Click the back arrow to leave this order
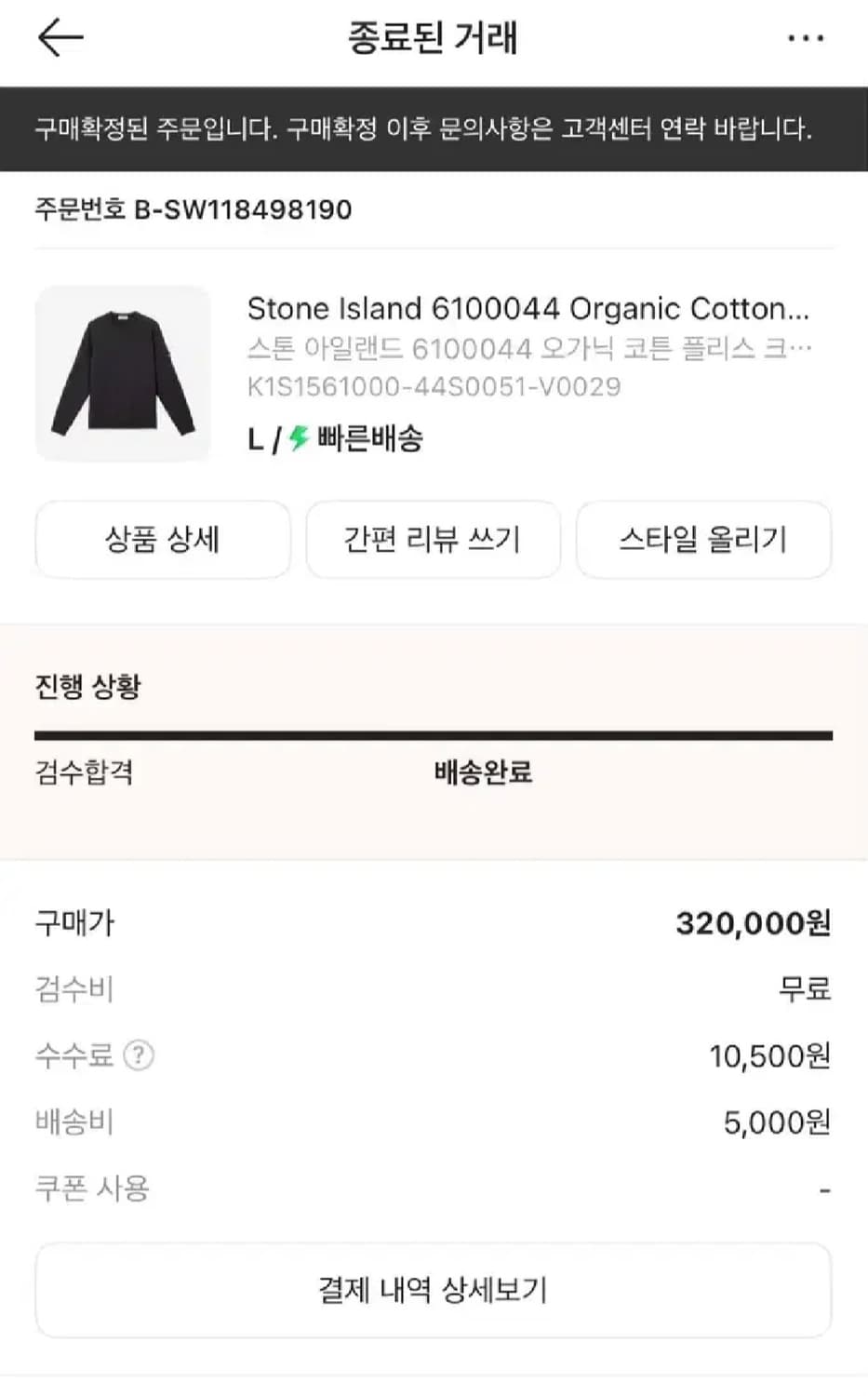The width and height of the screenshot is (868, 1396). click(59, 37)
